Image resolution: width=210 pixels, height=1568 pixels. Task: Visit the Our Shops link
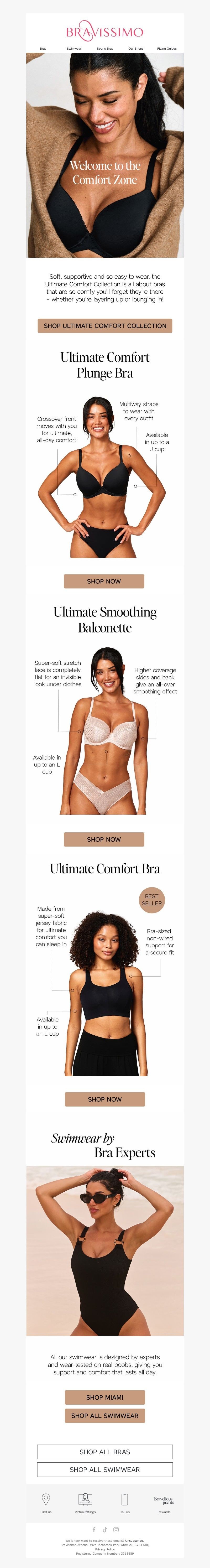point(136,49)
